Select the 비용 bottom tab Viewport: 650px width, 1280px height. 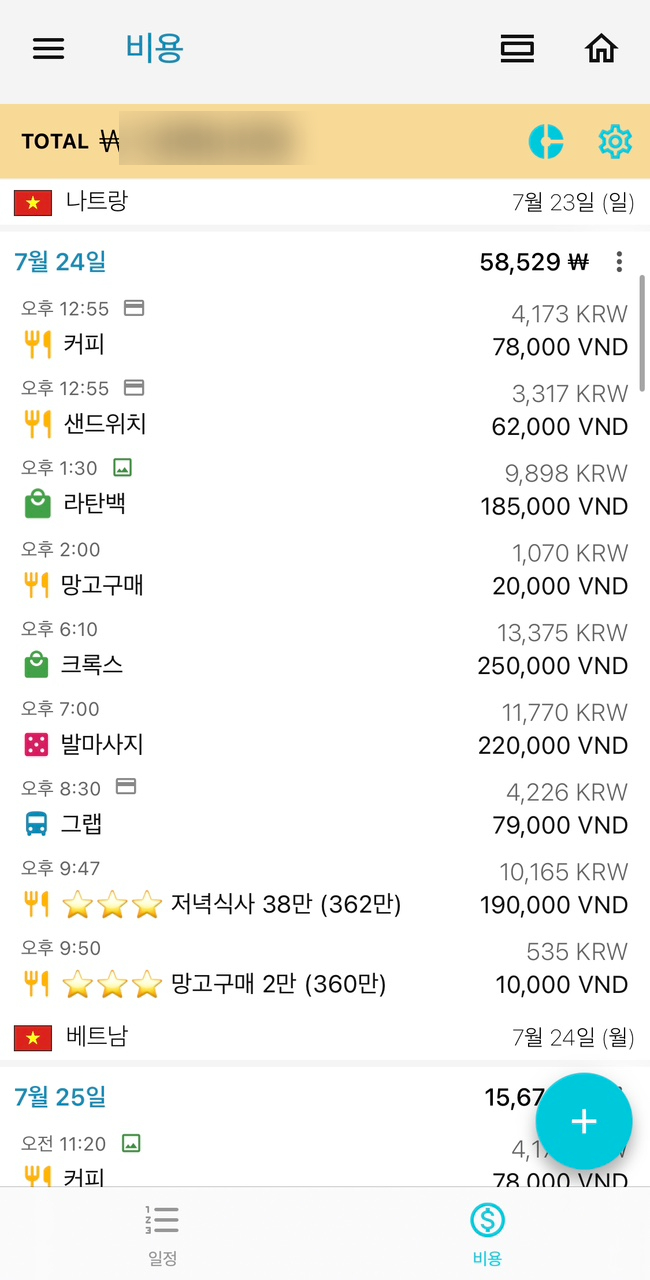tap(487, 1234)
